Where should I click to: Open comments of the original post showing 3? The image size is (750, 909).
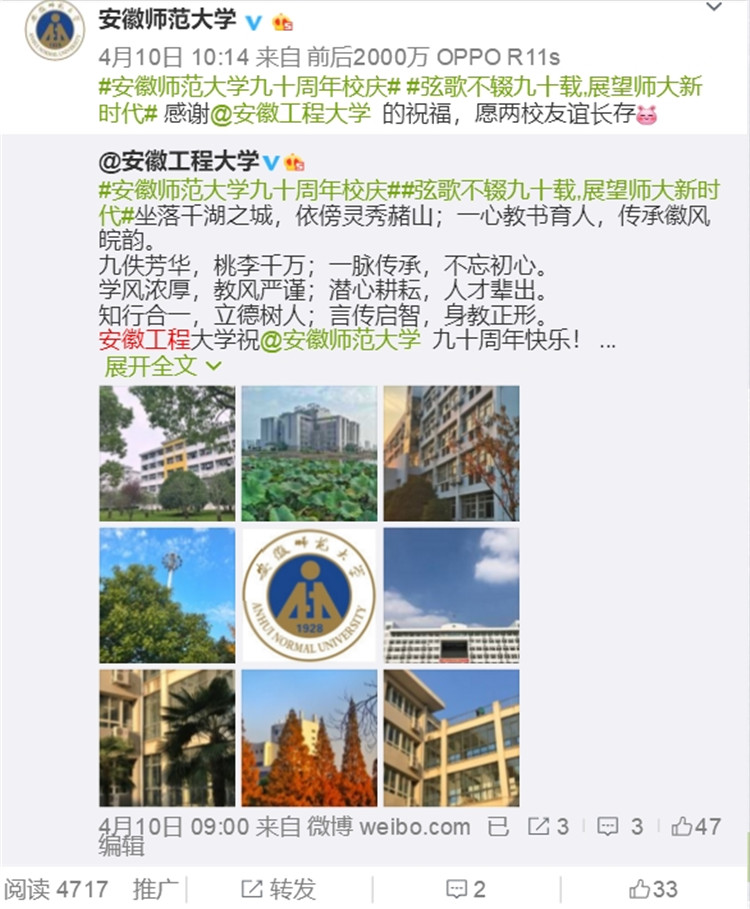point(620,826)
